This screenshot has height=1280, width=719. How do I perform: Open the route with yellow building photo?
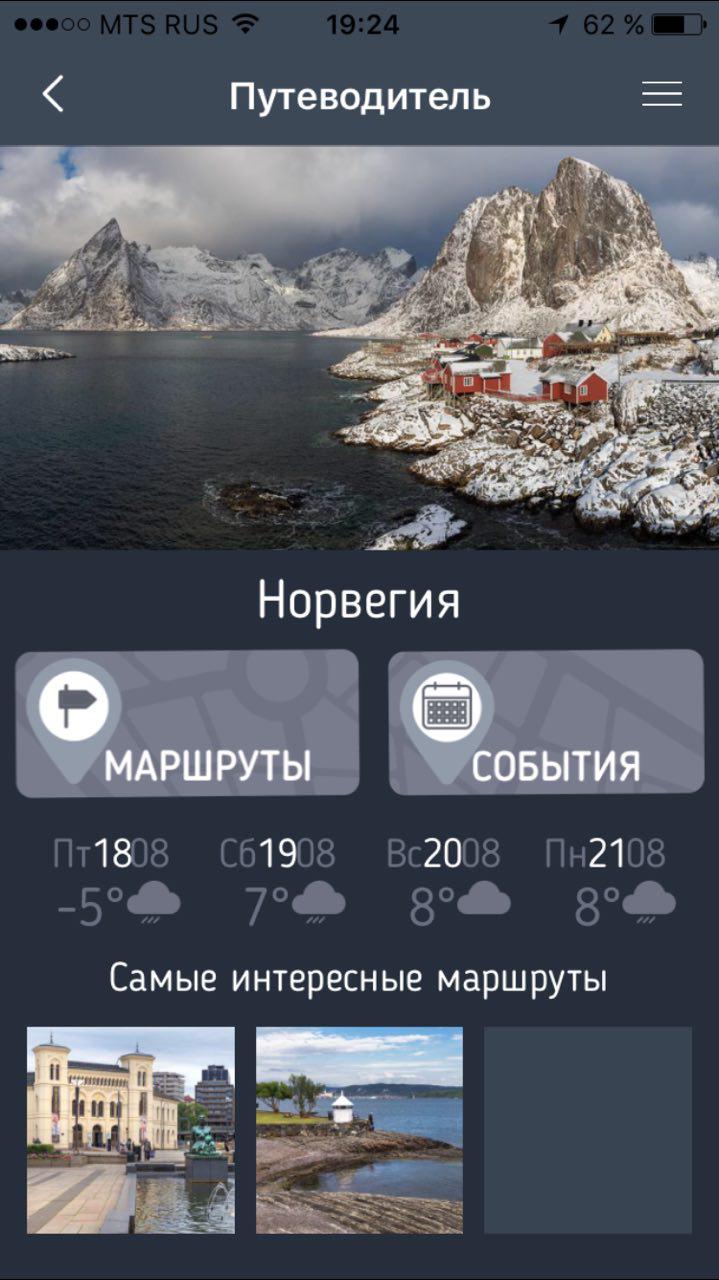point(131,1130)
